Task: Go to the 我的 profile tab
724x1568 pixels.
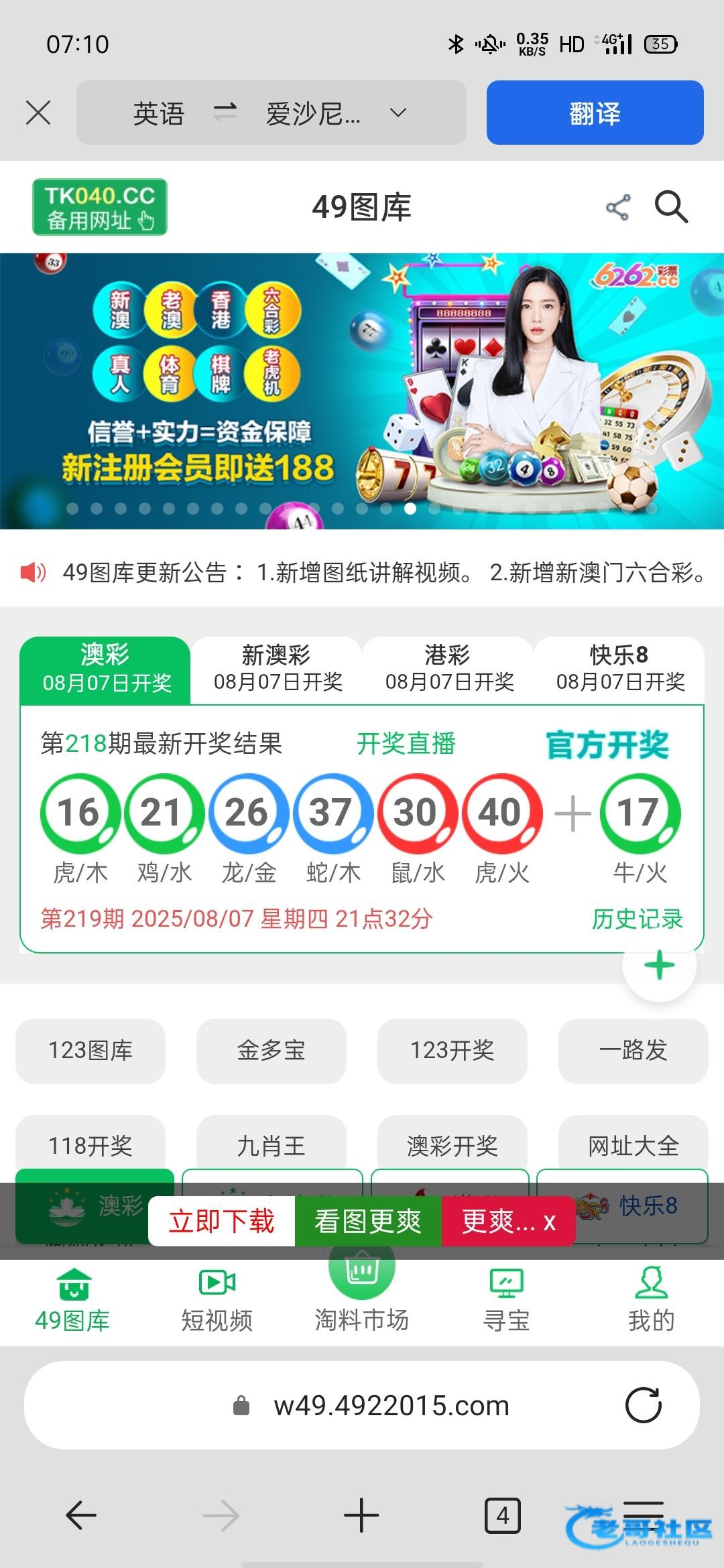Action: pyautogui.click(x=651, y=1301)
